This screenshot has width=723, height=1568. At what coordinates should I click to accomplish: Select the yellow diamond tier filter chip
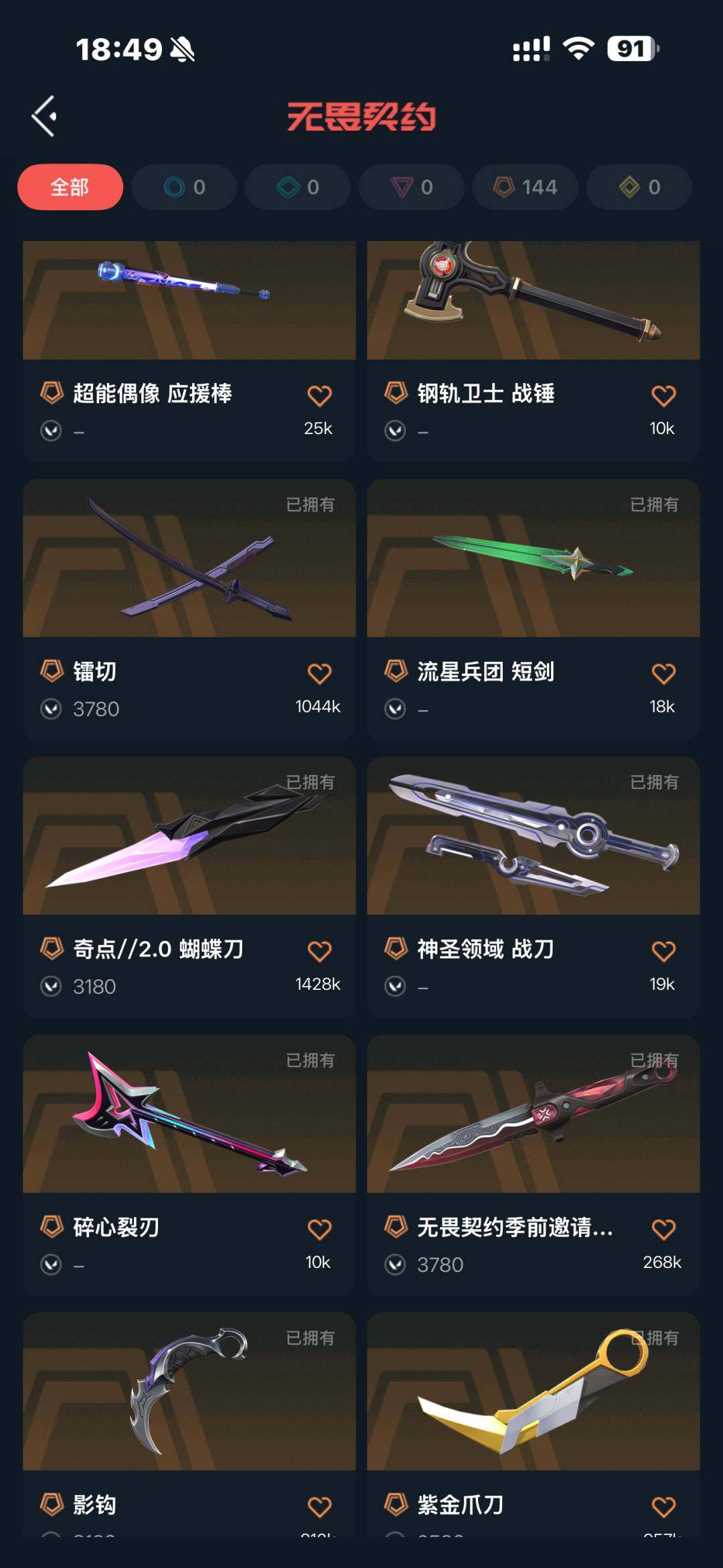639,187
